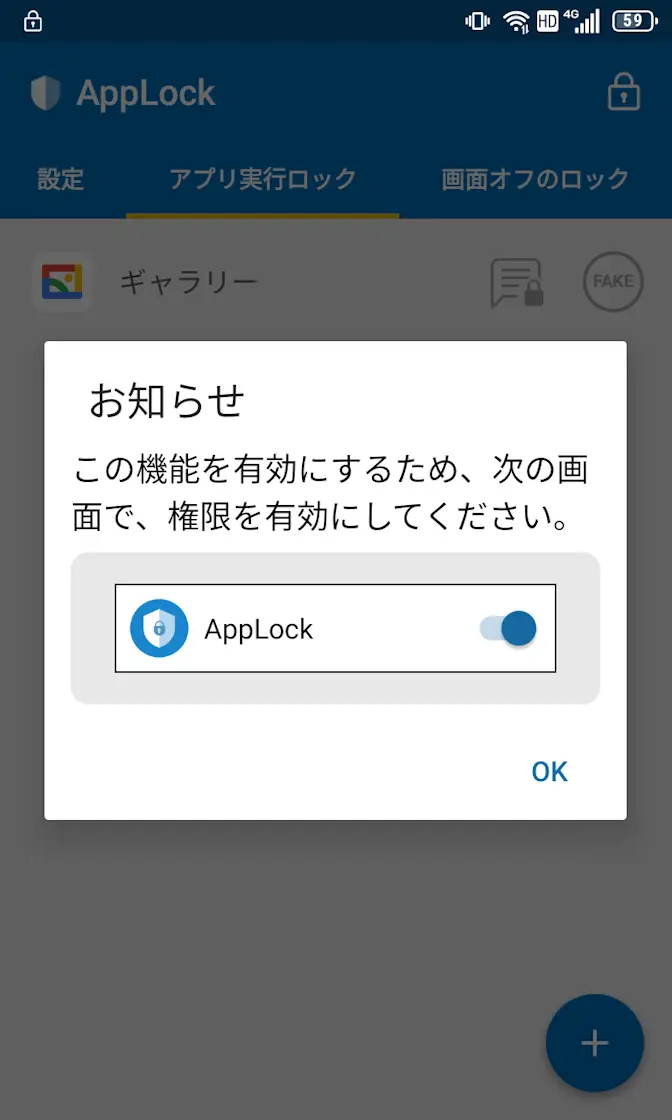The height and width of the screenshot is (1120, 672).
Task: Open the message lock icon for ギャラリー
Action: point(517,283)
